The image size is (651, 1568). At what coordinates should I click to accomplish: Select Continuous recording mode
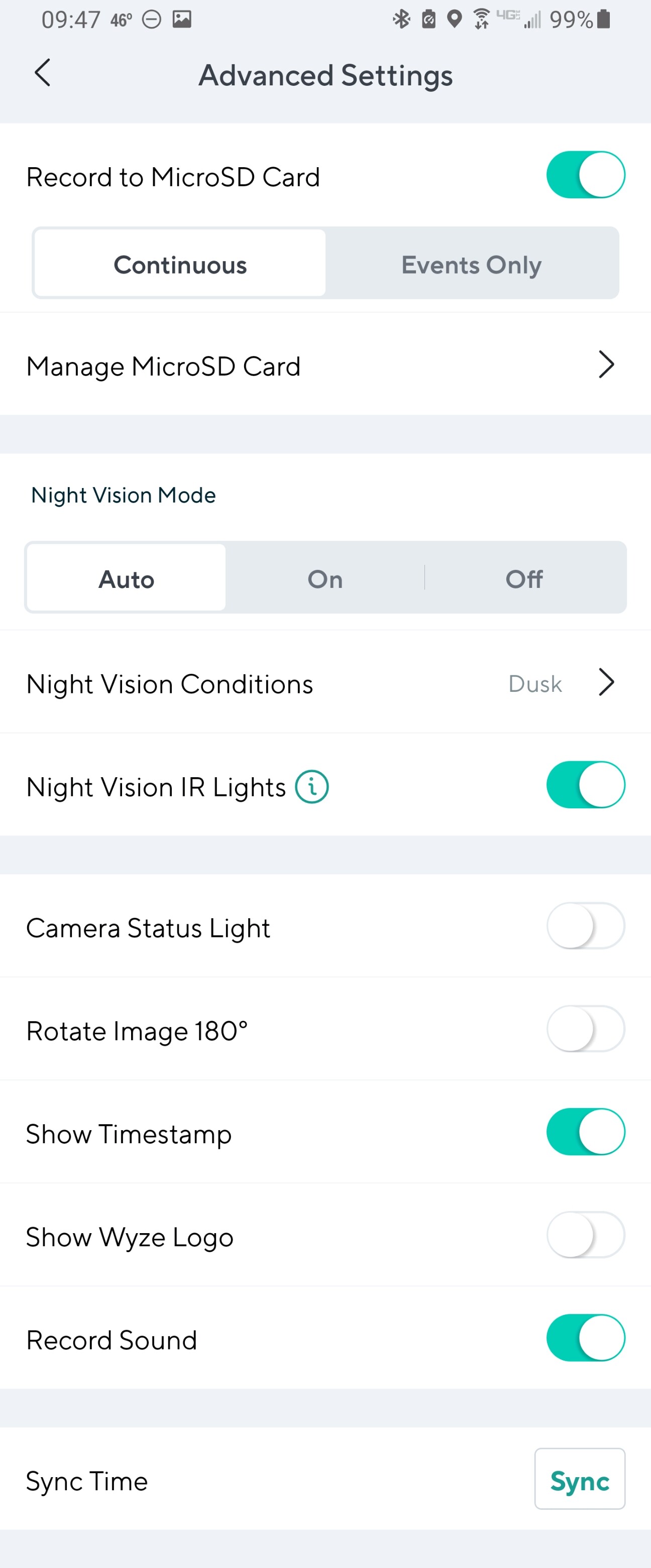coord(180,264)
